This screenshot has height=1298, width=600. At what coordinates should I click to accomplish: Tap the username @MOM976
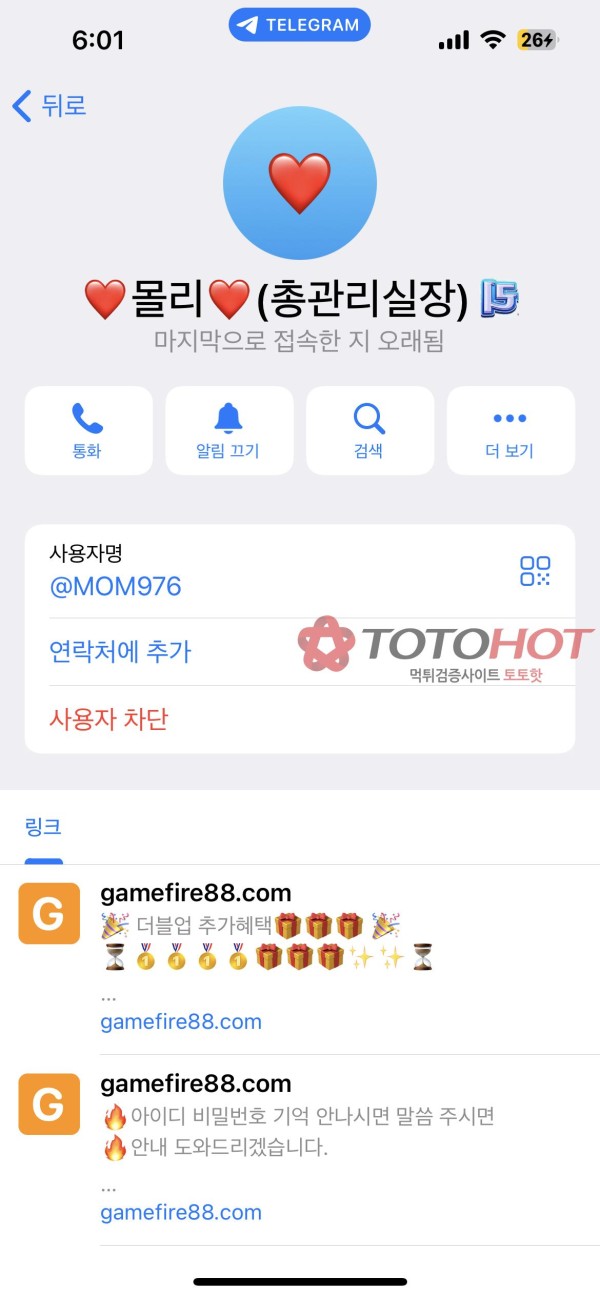(x=116, y=586)
